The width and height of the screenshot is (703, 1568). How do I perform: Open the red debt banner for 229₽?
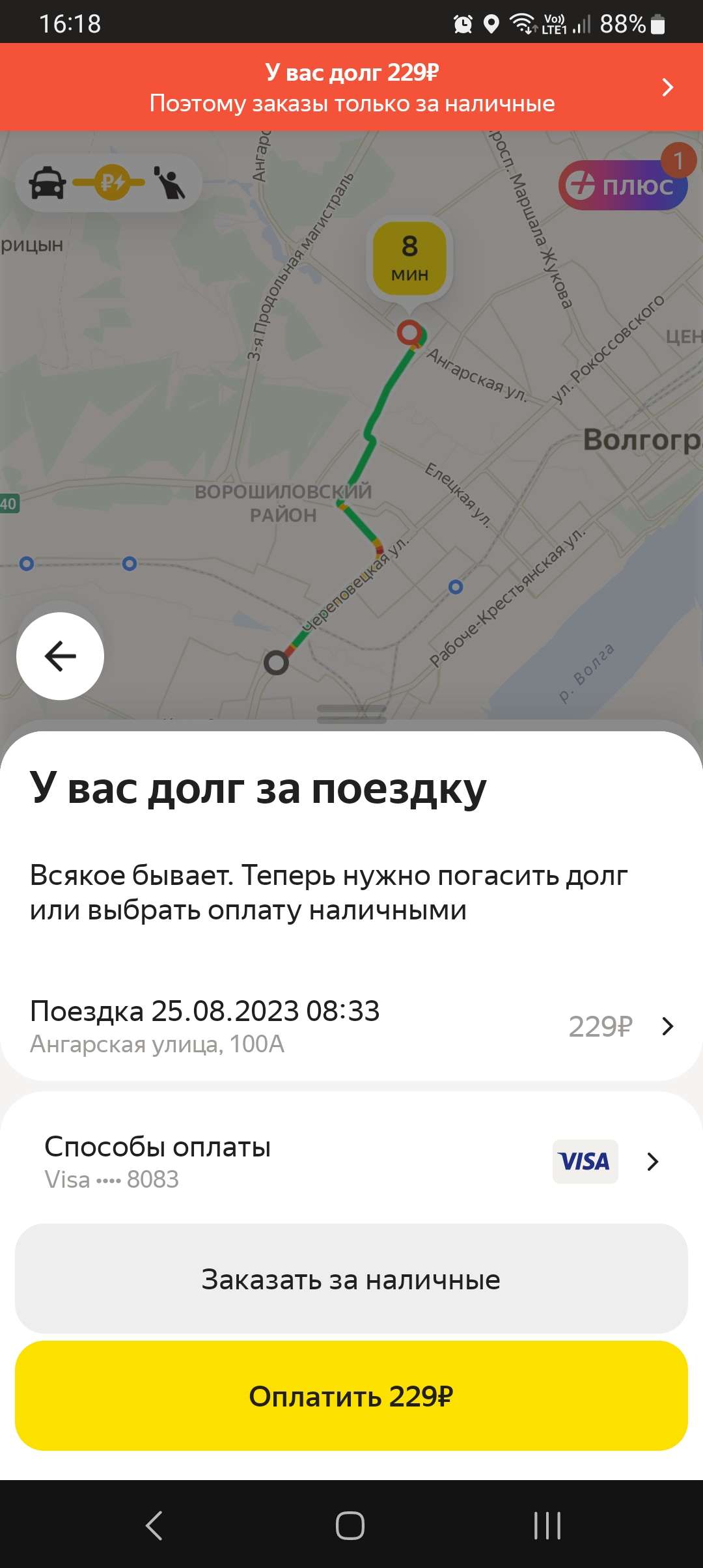pos(351,87)
